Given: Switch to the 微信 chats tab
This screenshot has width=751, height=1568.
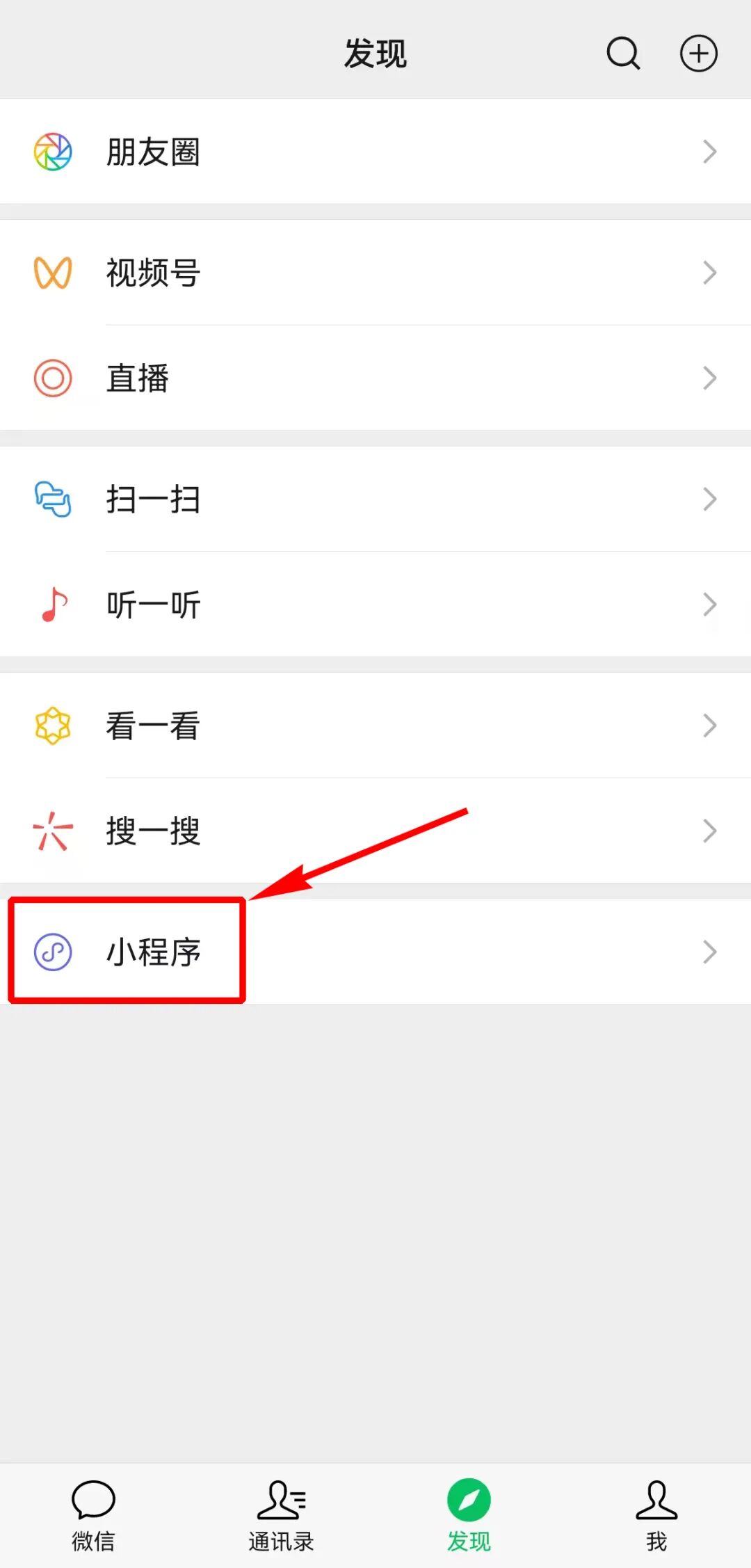Looking at the screenshot, I should click(x=94, y=1517).
